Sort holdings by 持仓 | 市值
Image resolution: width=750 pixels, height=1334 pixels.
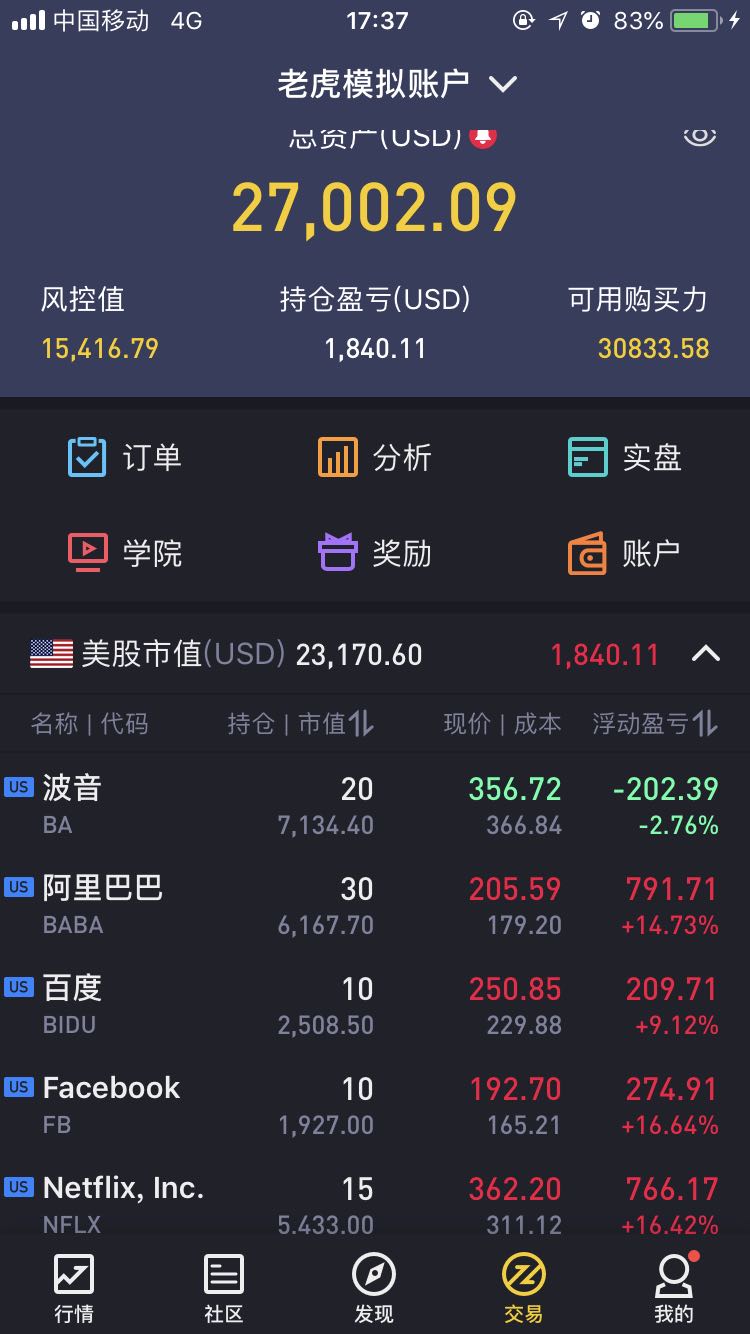[x=301, y=724]
